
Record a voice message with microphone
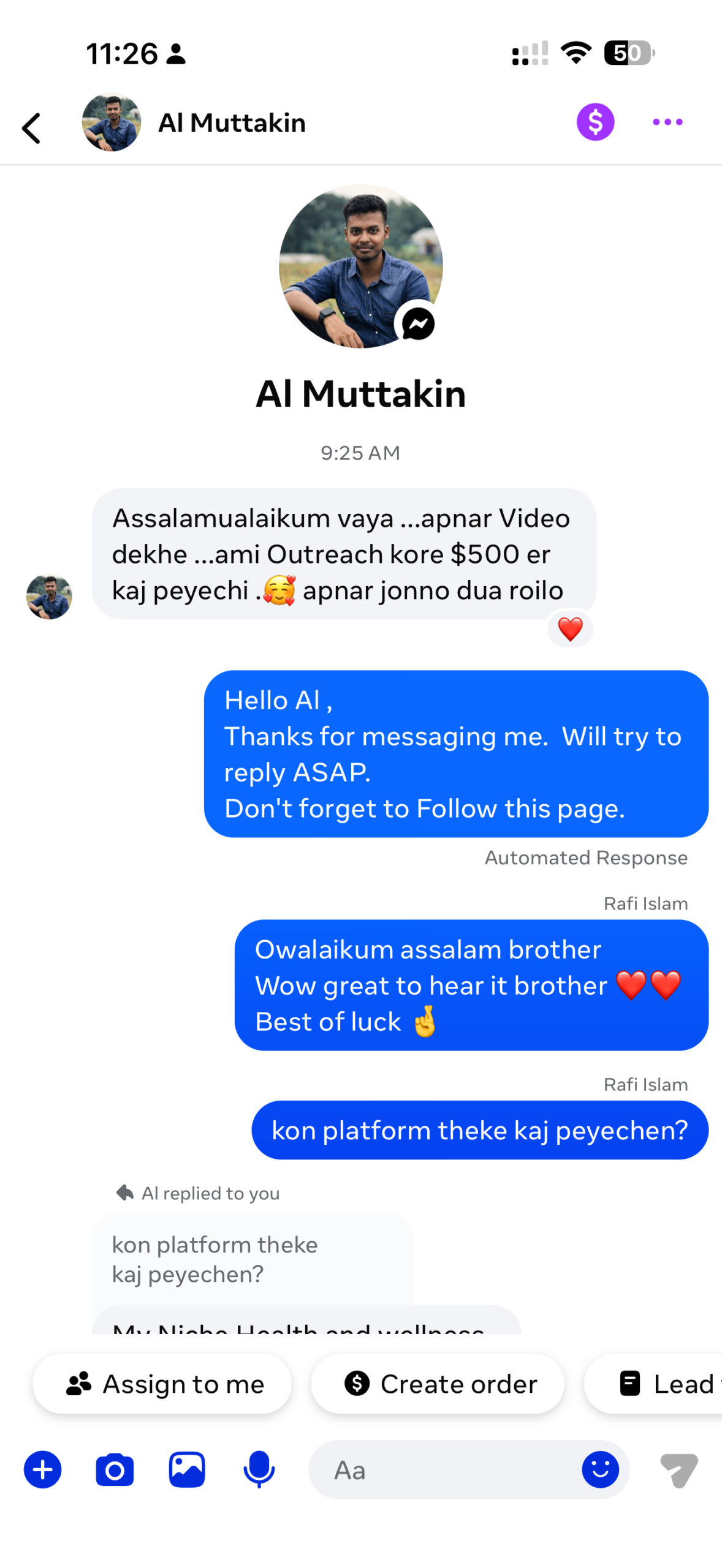259,1469
